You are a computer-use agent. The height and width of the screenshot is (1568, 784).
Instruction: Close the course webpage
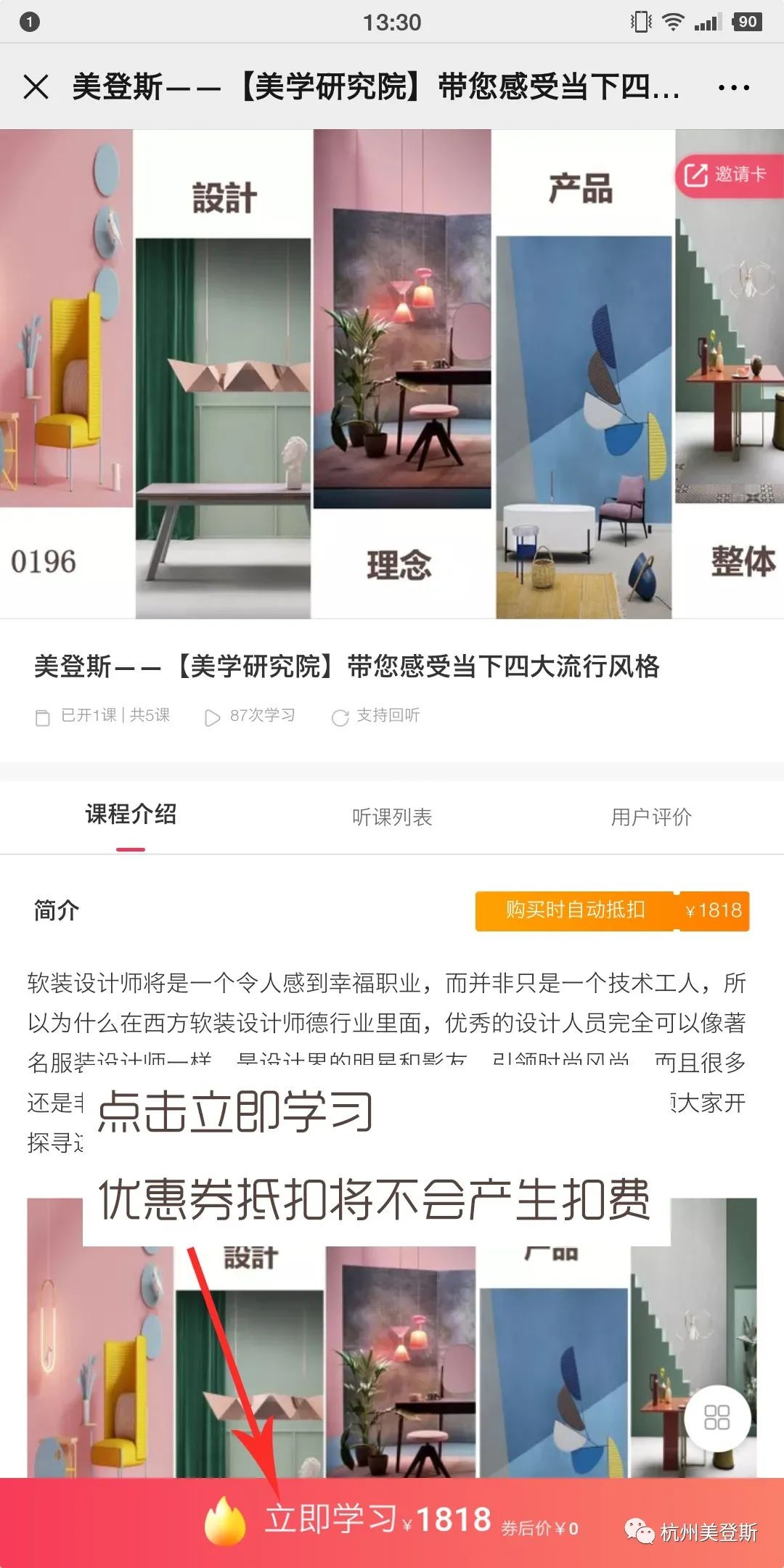[36, 87]
